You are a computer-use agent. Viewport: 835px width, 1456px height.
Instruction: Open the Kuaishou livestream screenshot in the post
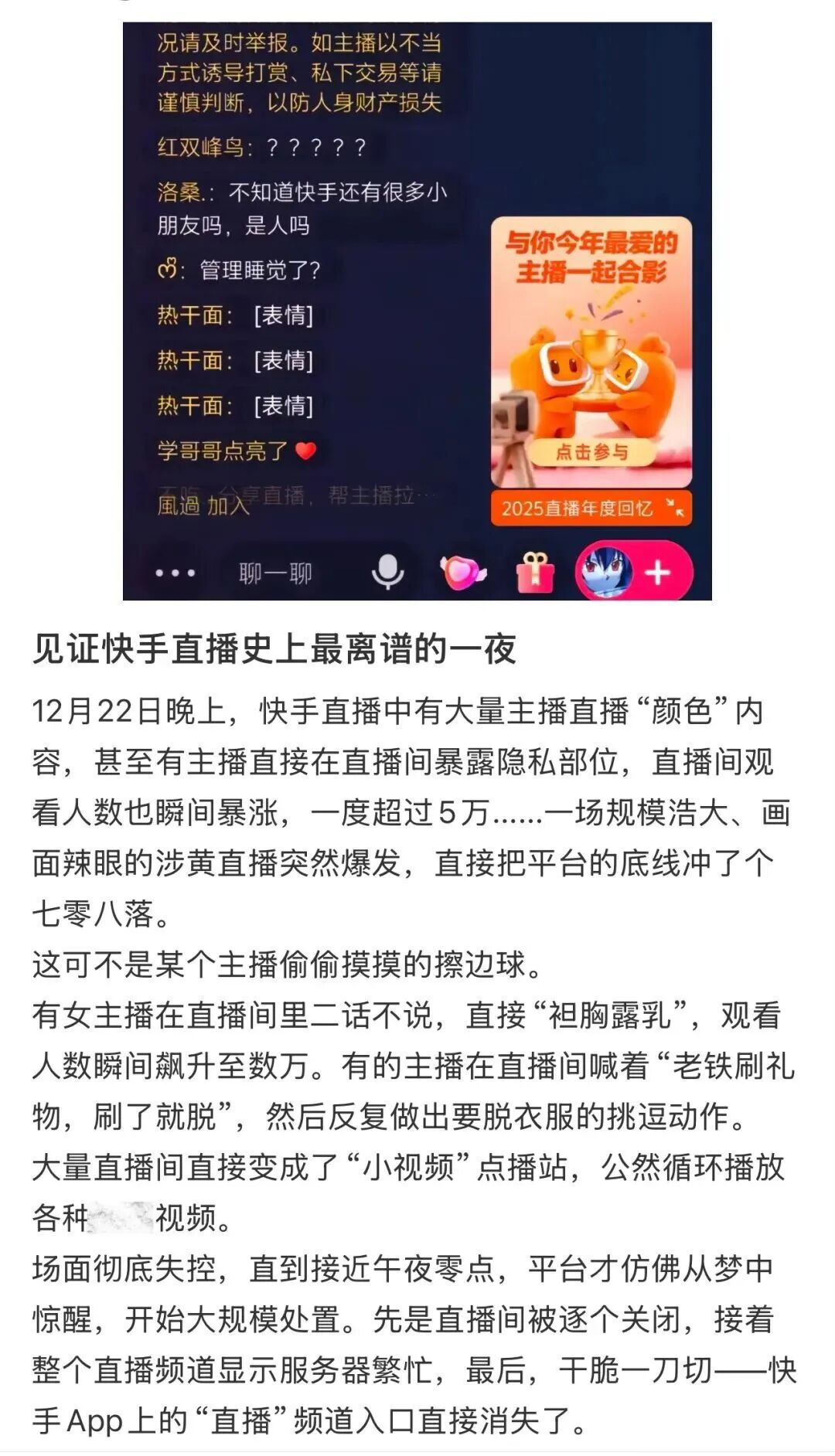pos(417,311)
